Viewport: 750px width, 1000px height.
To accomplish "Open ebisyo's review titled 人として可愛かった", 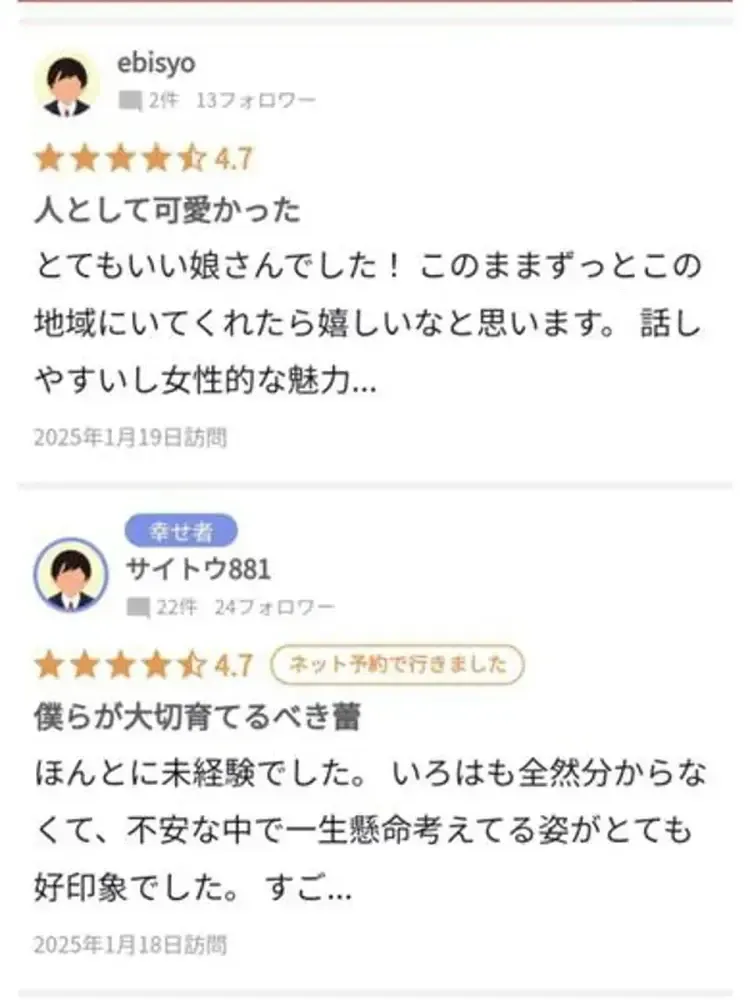I will click(x=167, y=211).
